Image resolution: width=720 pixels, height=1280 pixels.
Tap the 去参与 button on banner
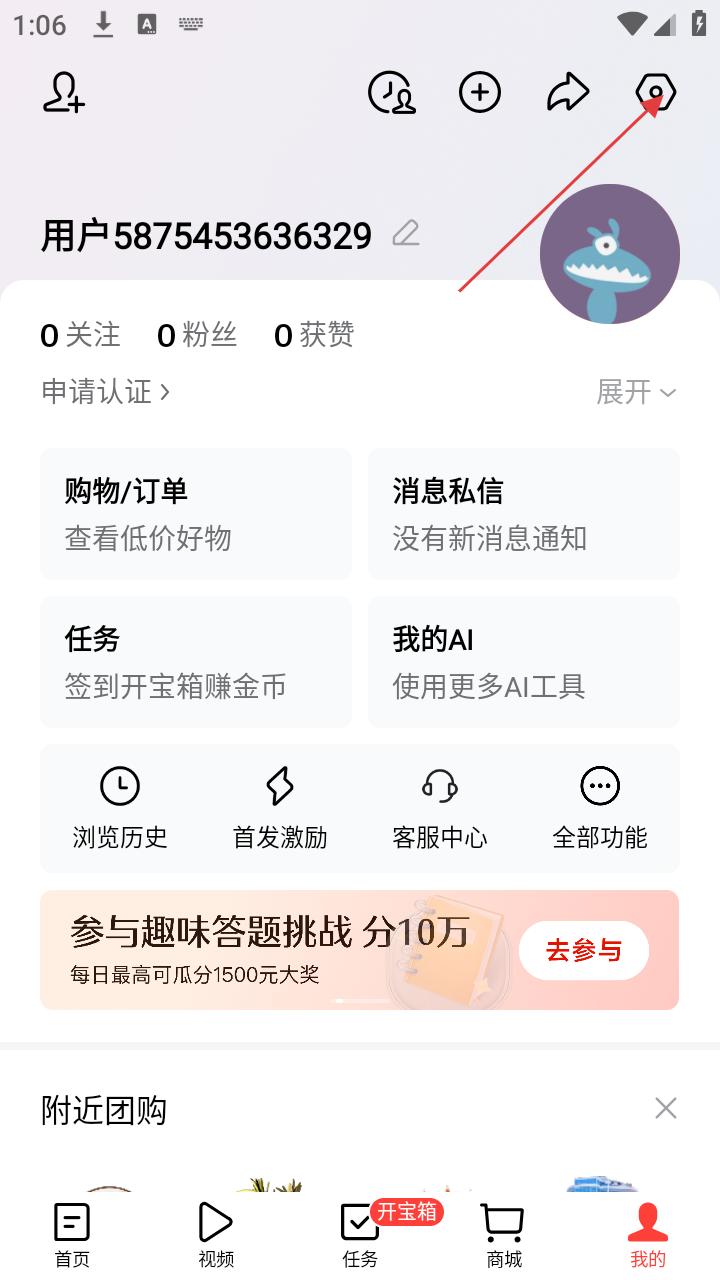pos(584,950)
